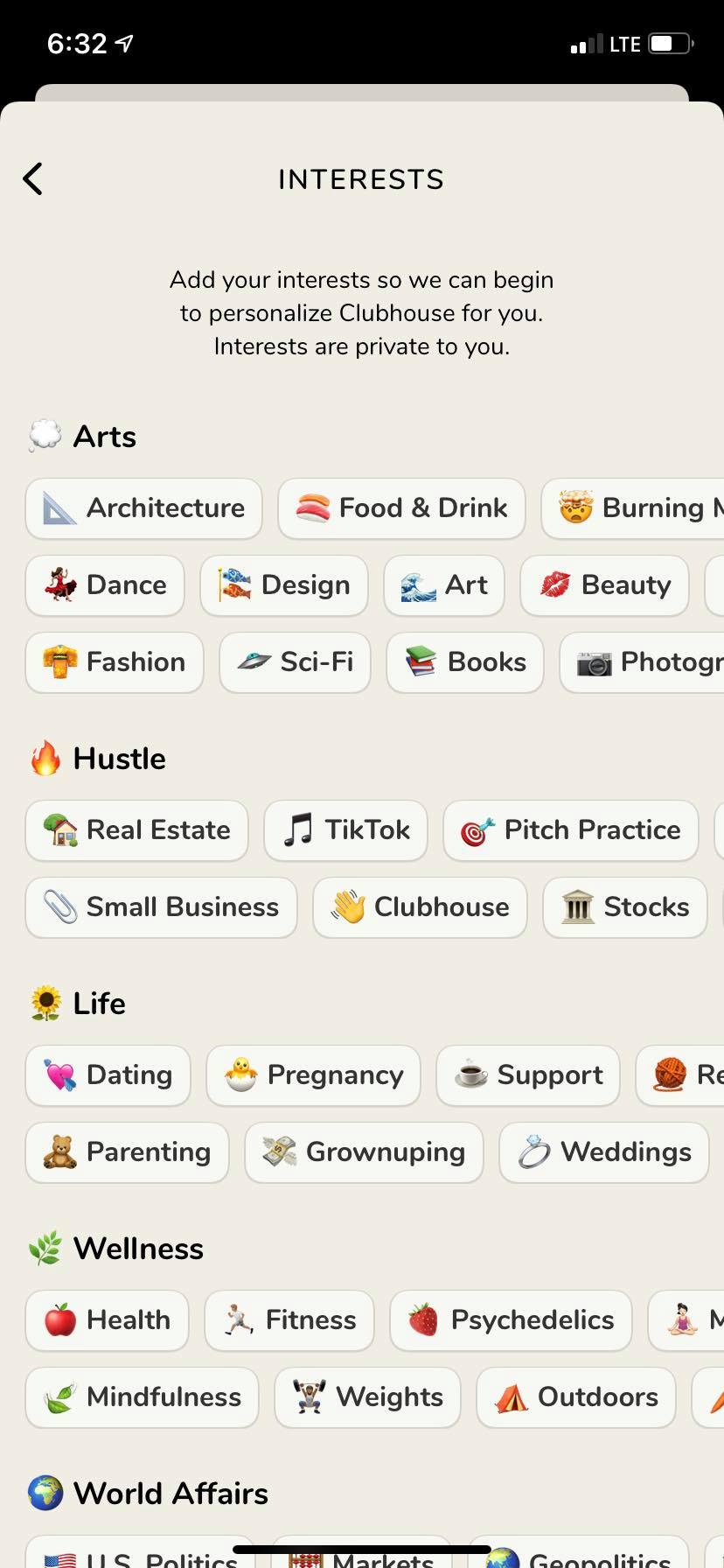
Task: Tap the Beauty interest chip
Action: 605,585
